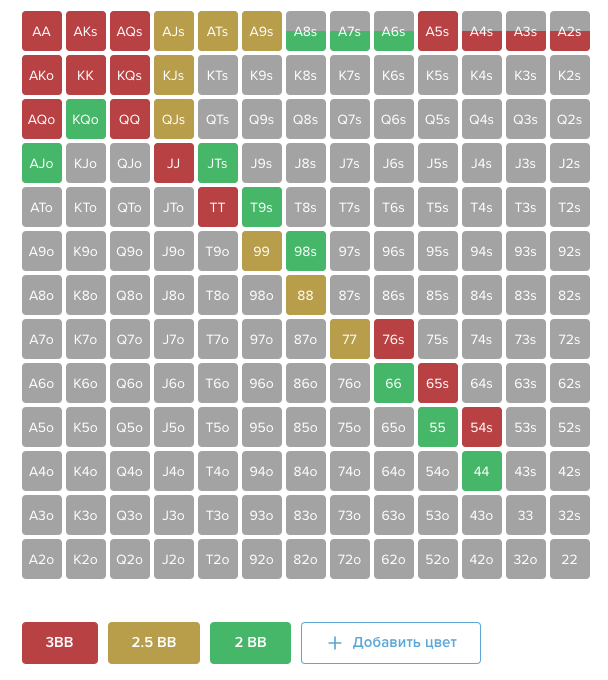Choose the 76s hand cell
The height and width of the screenshot is (680, 608).
(x=394, y=339)
